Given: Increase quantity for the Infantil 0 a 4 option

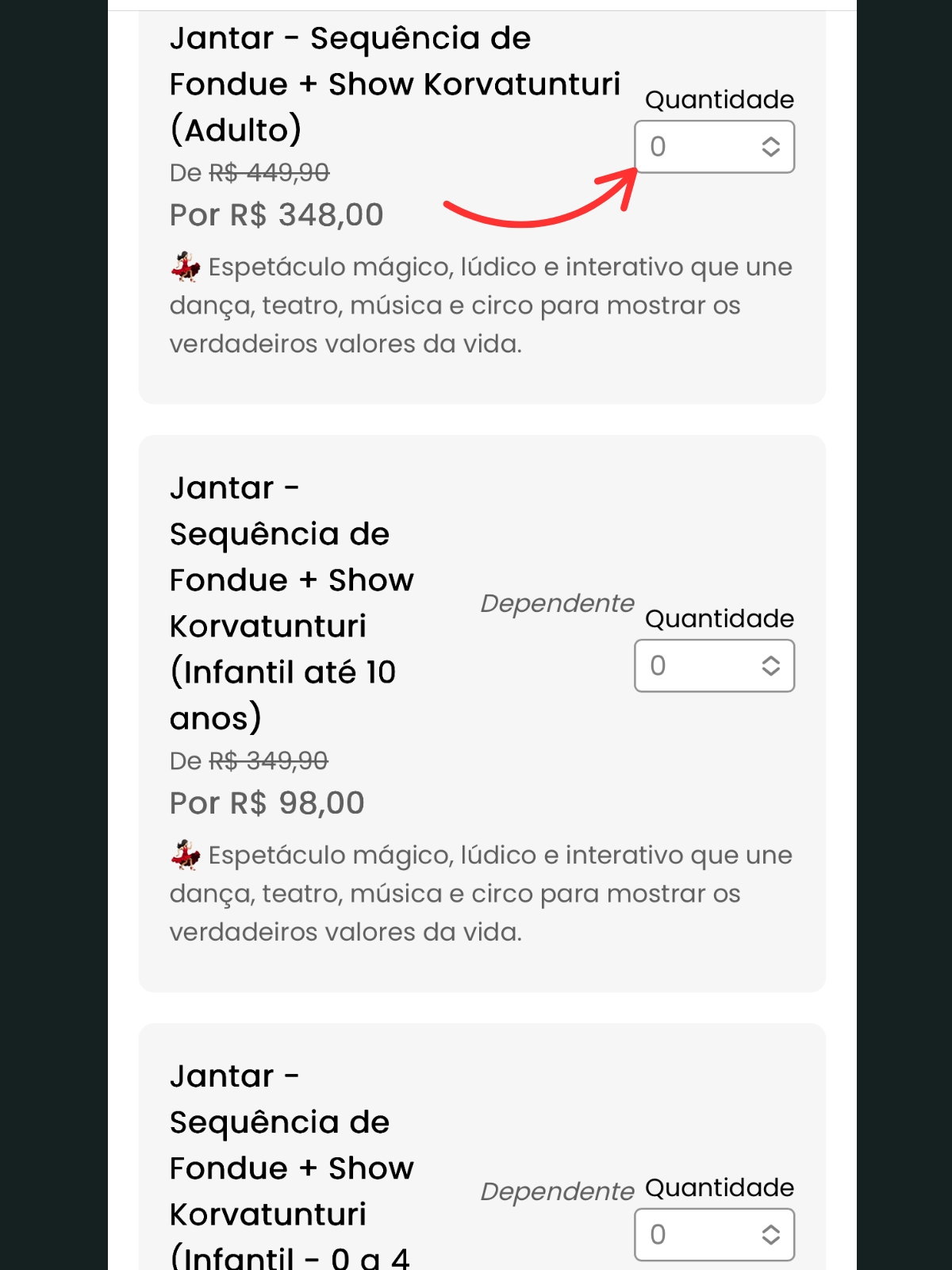Looking at the screenshot, I should pos(771,1227).
